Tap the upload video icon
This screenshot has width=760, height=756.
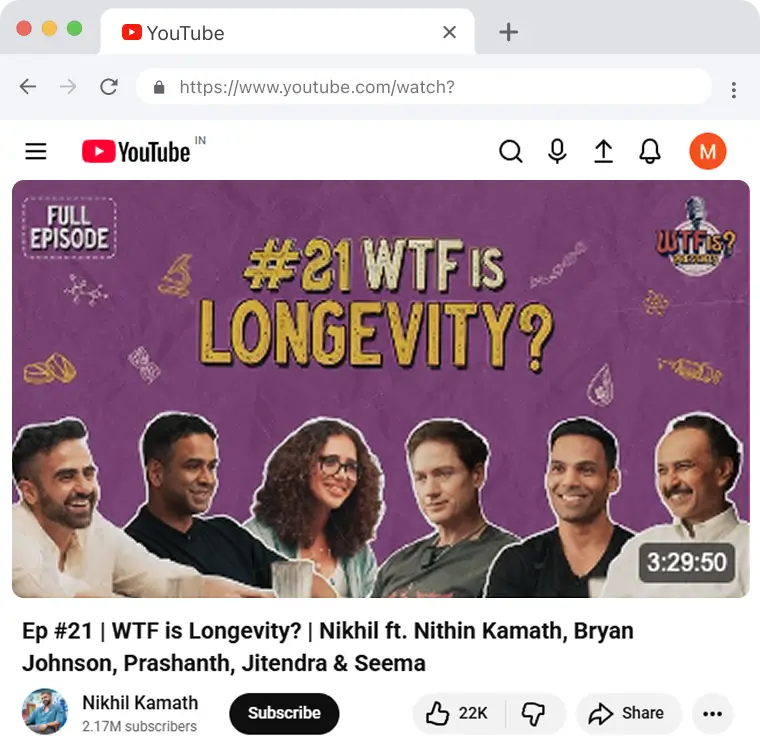point(604,151)
